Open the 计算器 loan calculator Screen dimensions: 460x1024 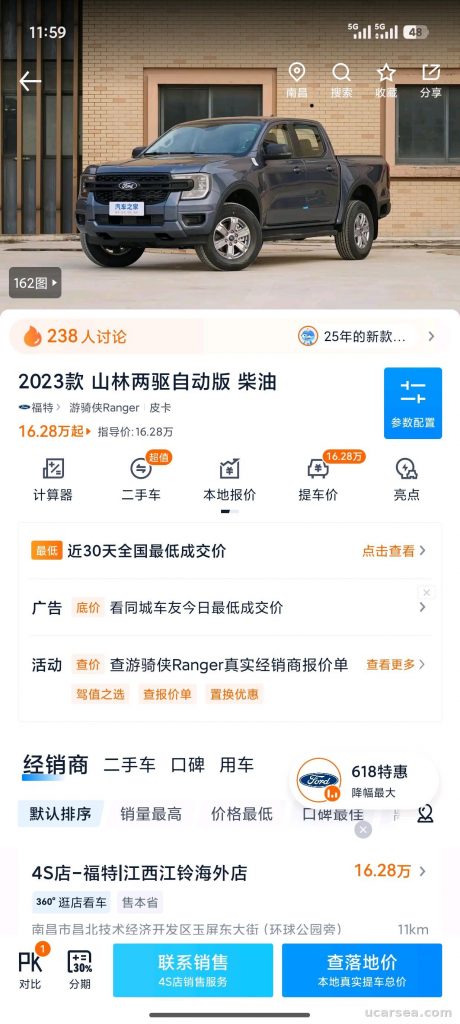tap(53, 480)
